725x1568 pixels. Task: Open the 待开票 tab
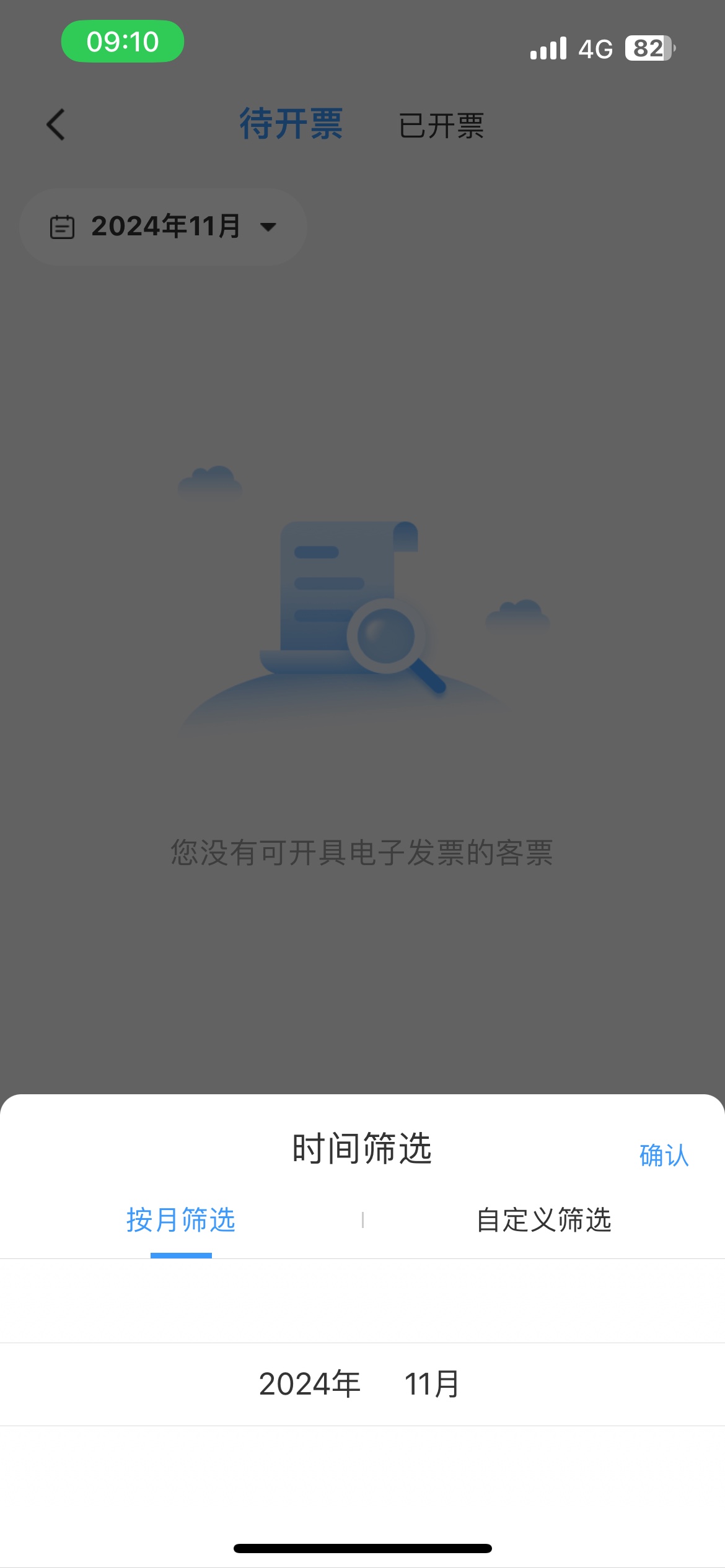pyautogui.click(x=291, y=124)
